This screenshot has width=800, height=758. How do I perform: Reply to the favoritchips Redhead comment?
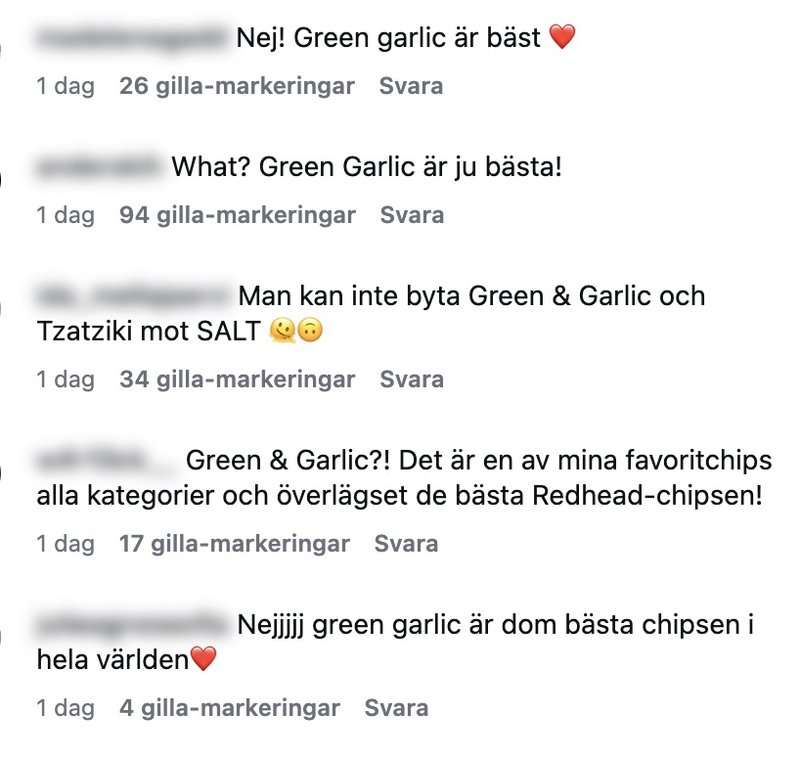tap(405, 544)
